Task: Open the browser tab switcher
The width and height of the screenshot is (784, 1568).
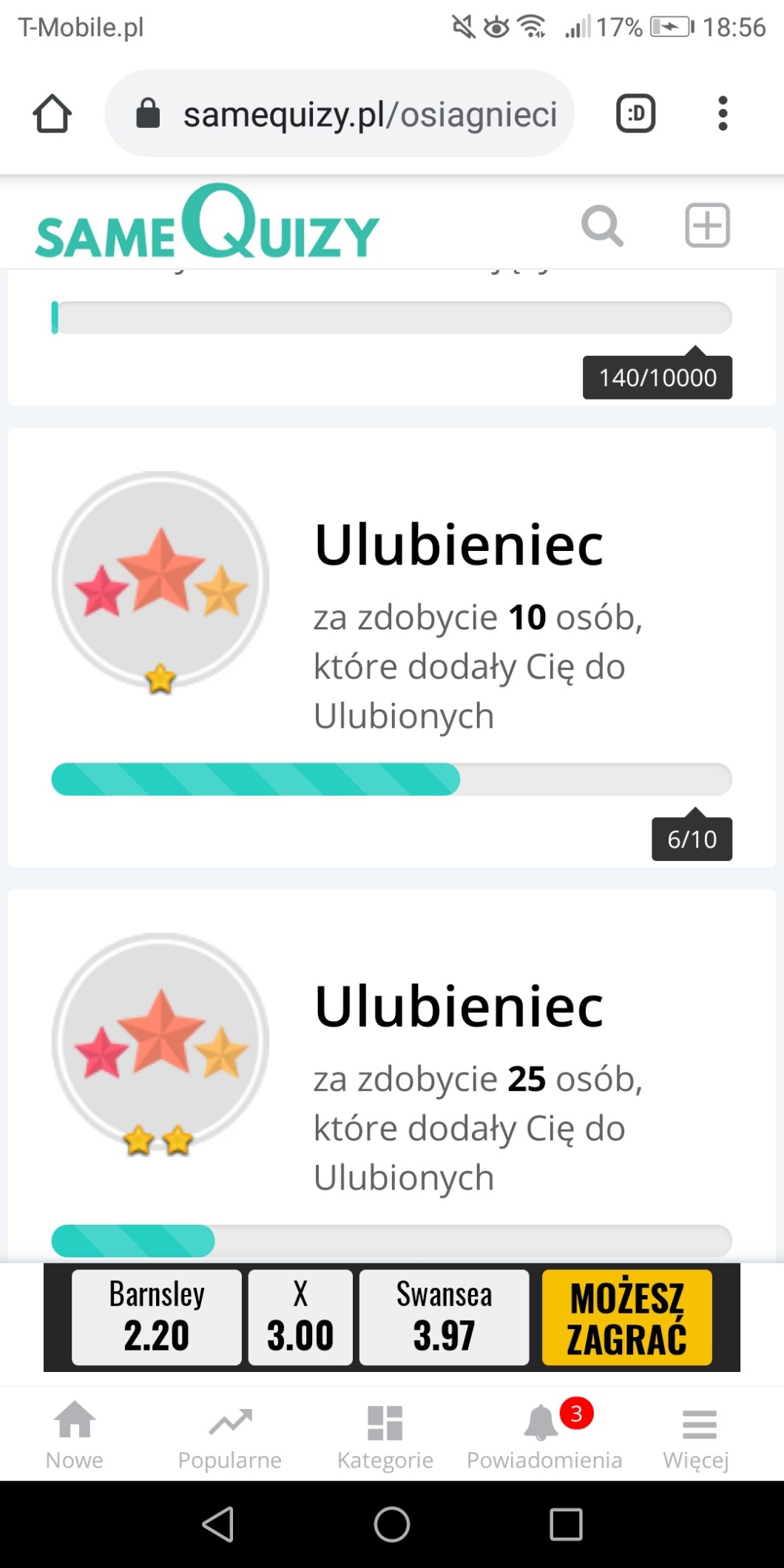Action: pyautogui.click(x=635, y=114)
